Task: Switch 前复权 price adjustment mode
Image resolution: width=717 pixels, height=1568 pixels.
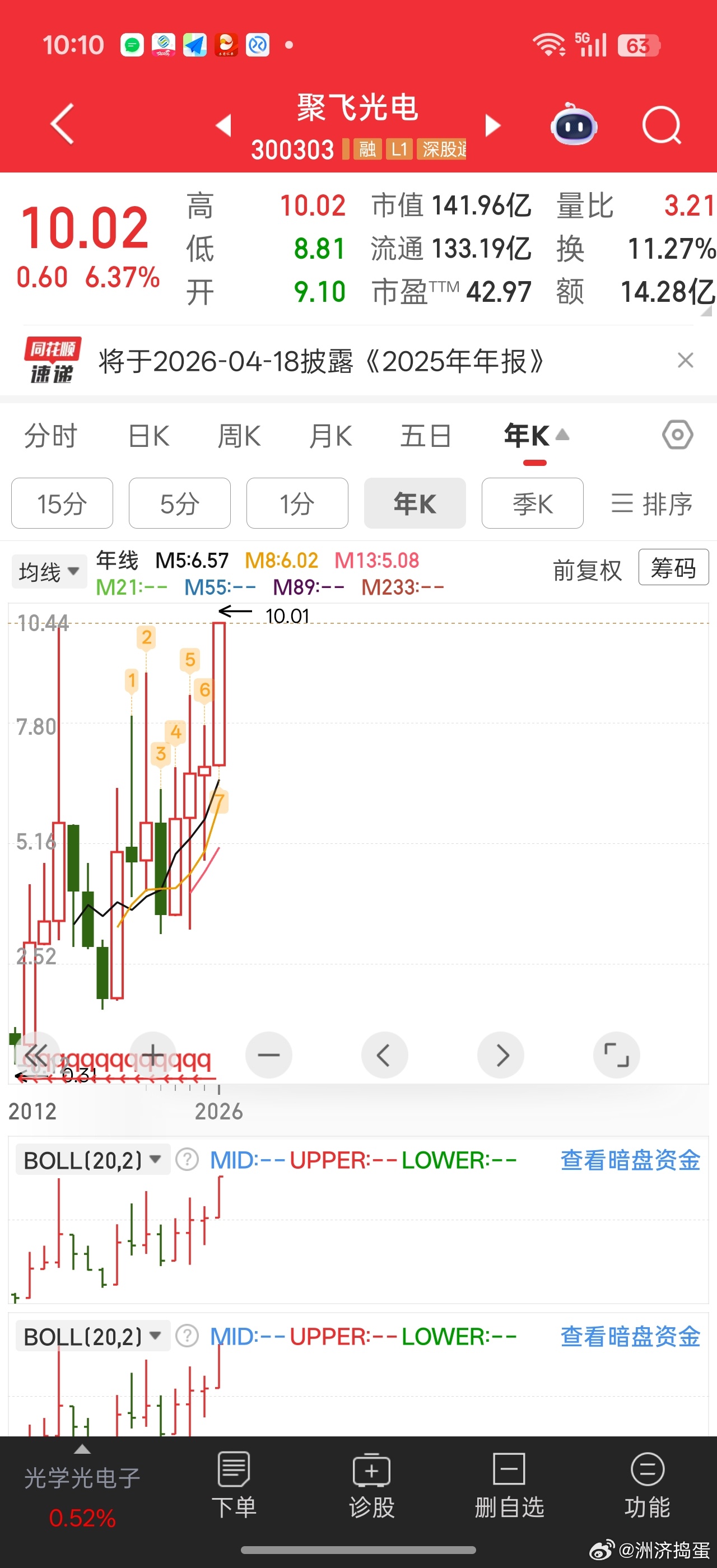Action: tap(586, 570)
